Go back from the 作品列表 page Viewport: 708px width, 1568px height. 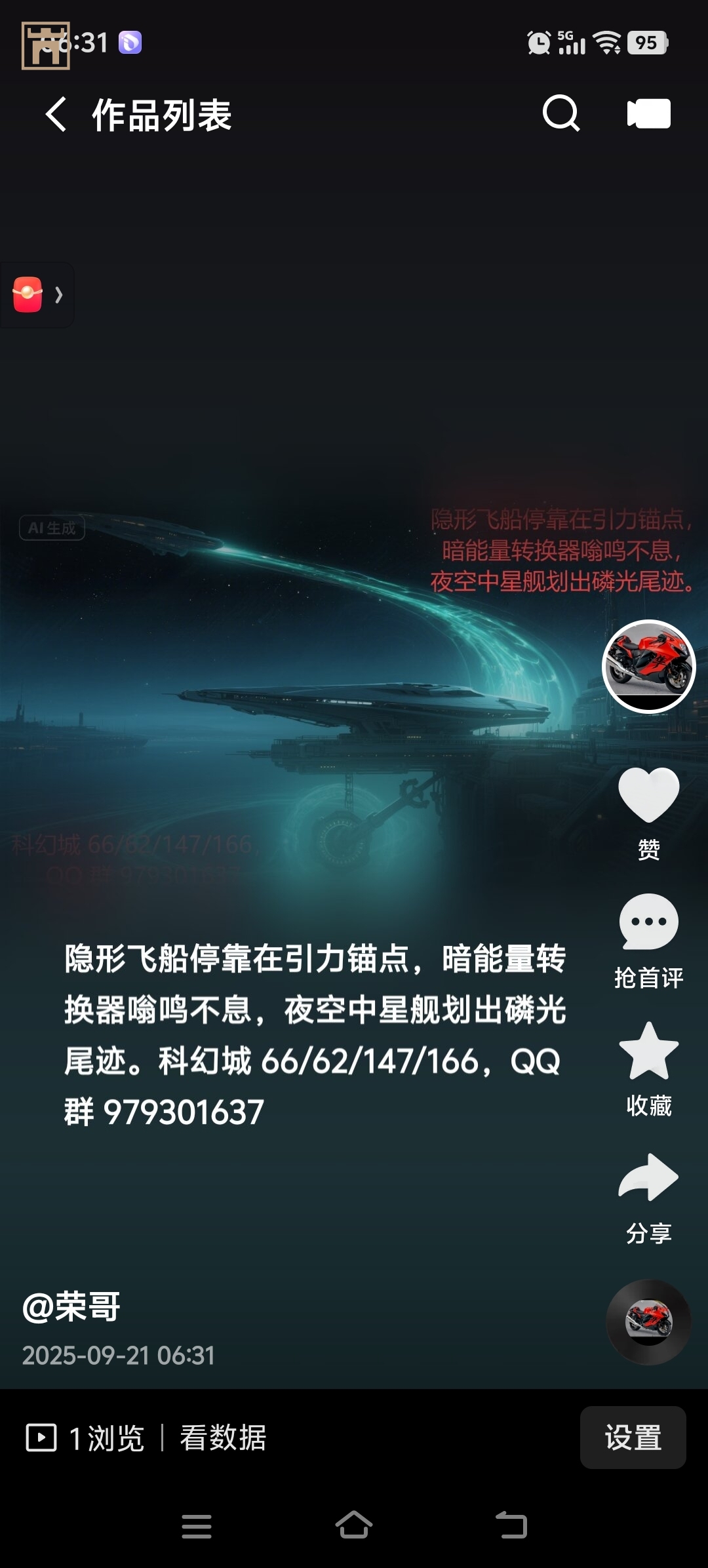(56, 115)
